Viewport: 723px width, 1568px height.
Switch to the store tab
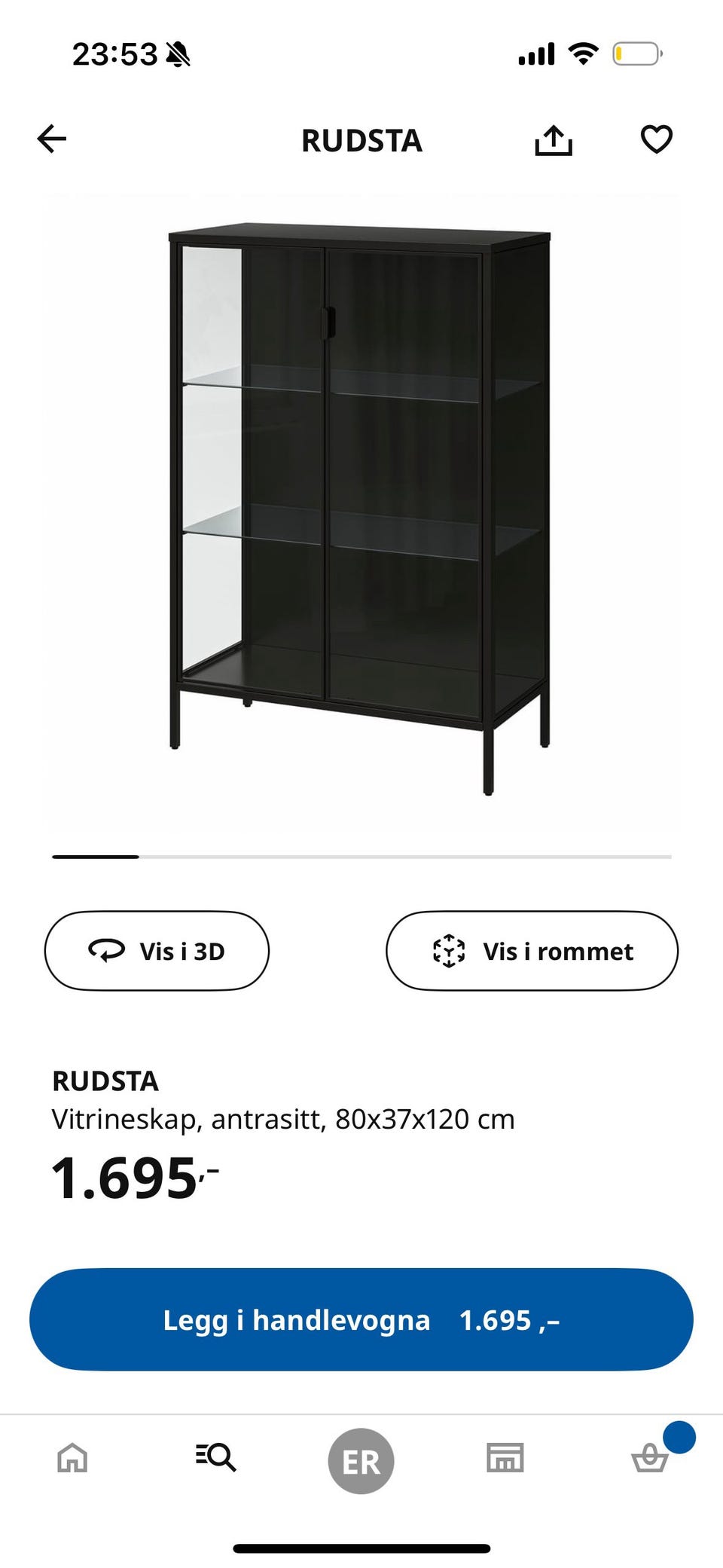505,1457
